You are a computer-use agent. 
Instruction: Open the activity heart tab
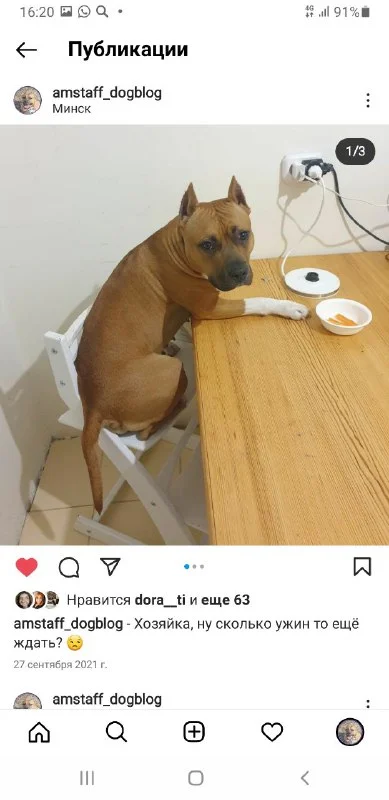pyautogui.click(x=272, y=733)
